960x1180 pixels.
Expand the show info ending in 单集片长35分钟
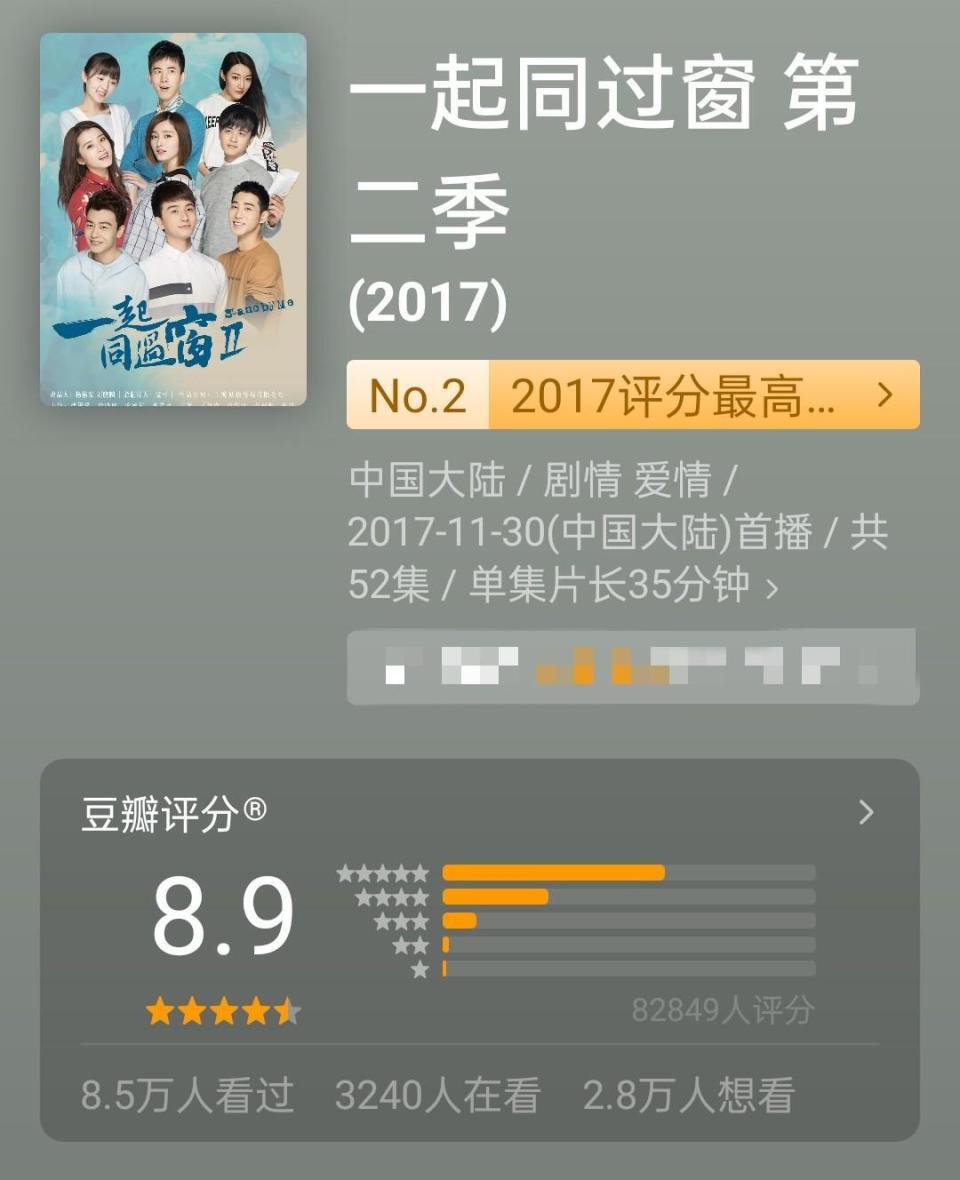tap(771, 588)
